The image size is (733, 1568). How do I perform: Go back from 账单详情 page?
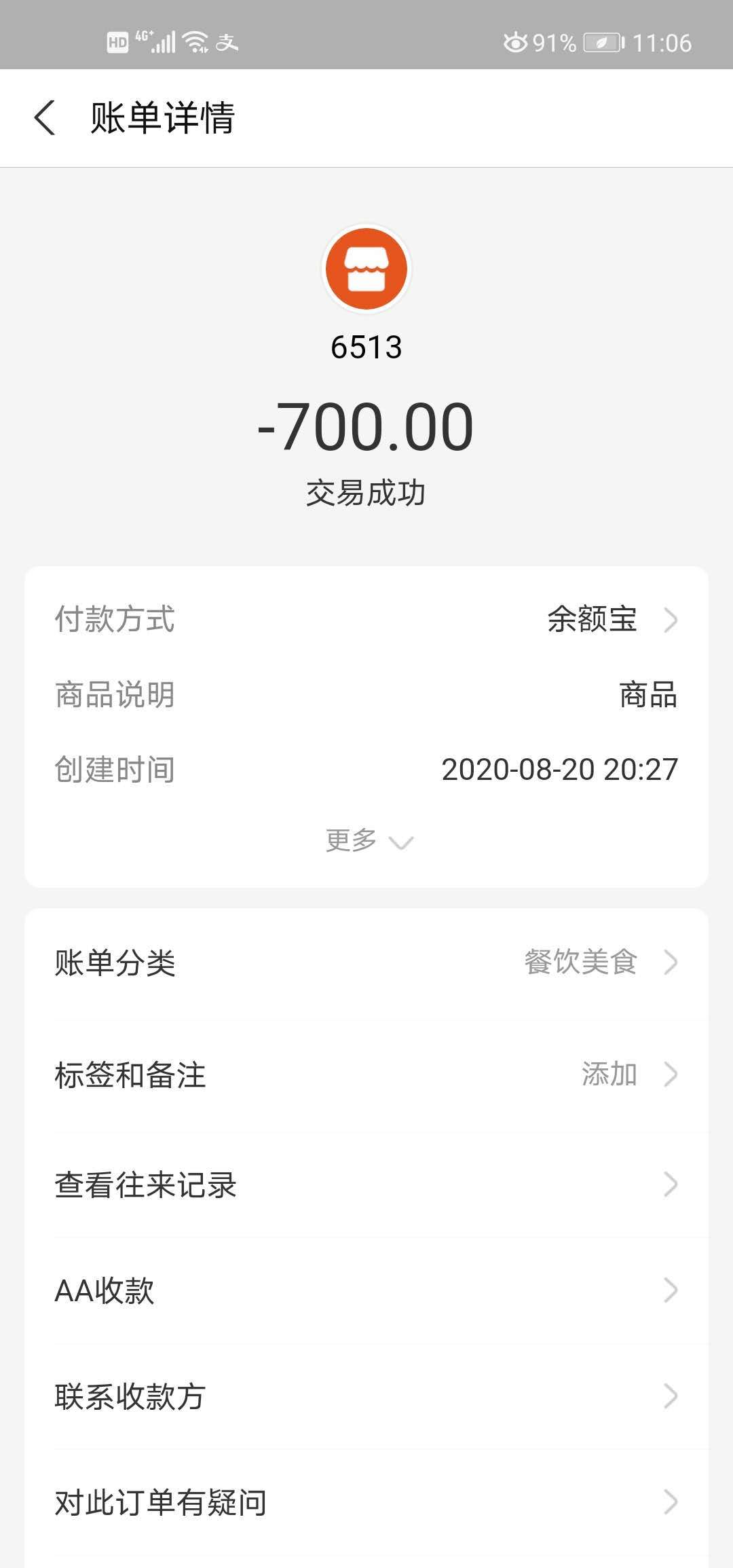[x=45, y=117]
